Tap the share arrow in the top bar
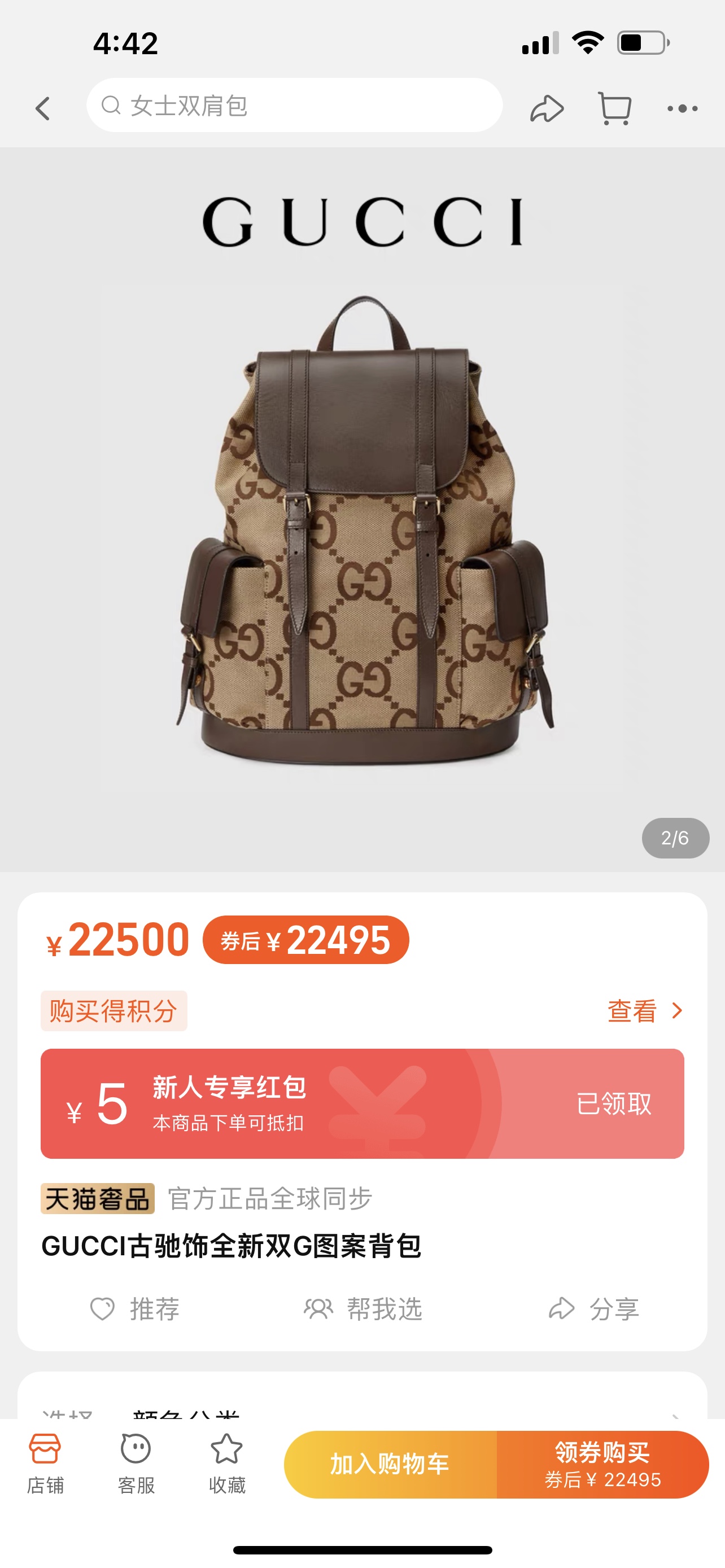 [546, 109]
